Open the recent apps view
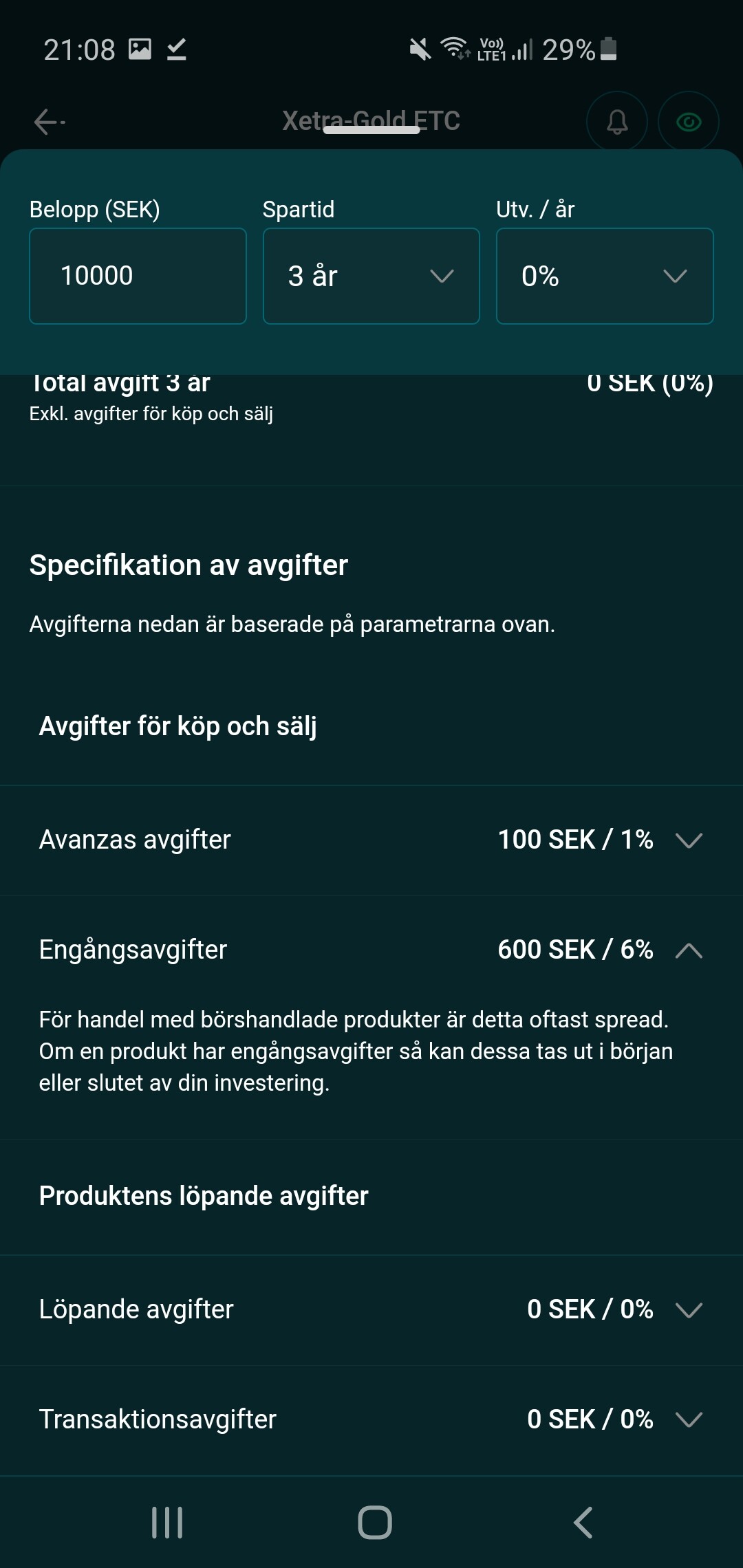 [167, 1523]
